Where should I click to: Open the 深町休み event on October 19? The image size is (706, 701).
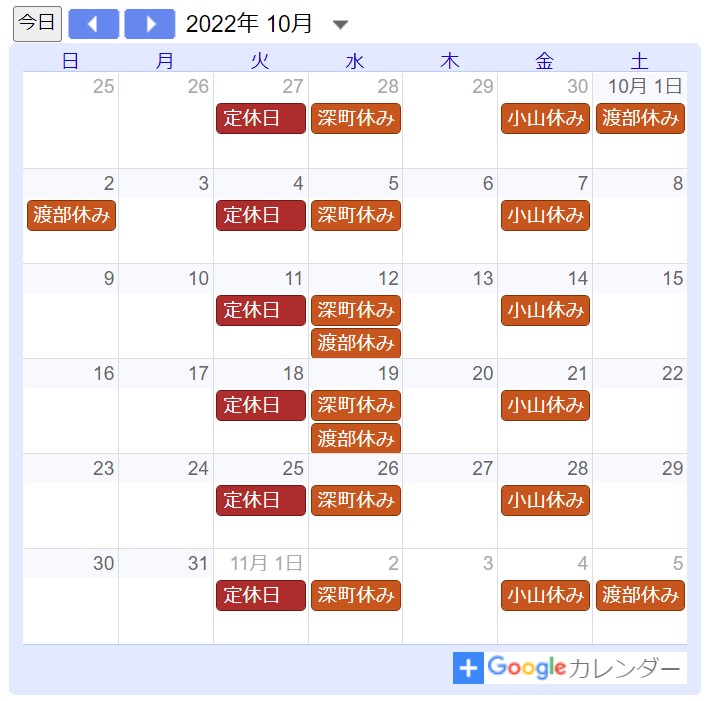355,405
